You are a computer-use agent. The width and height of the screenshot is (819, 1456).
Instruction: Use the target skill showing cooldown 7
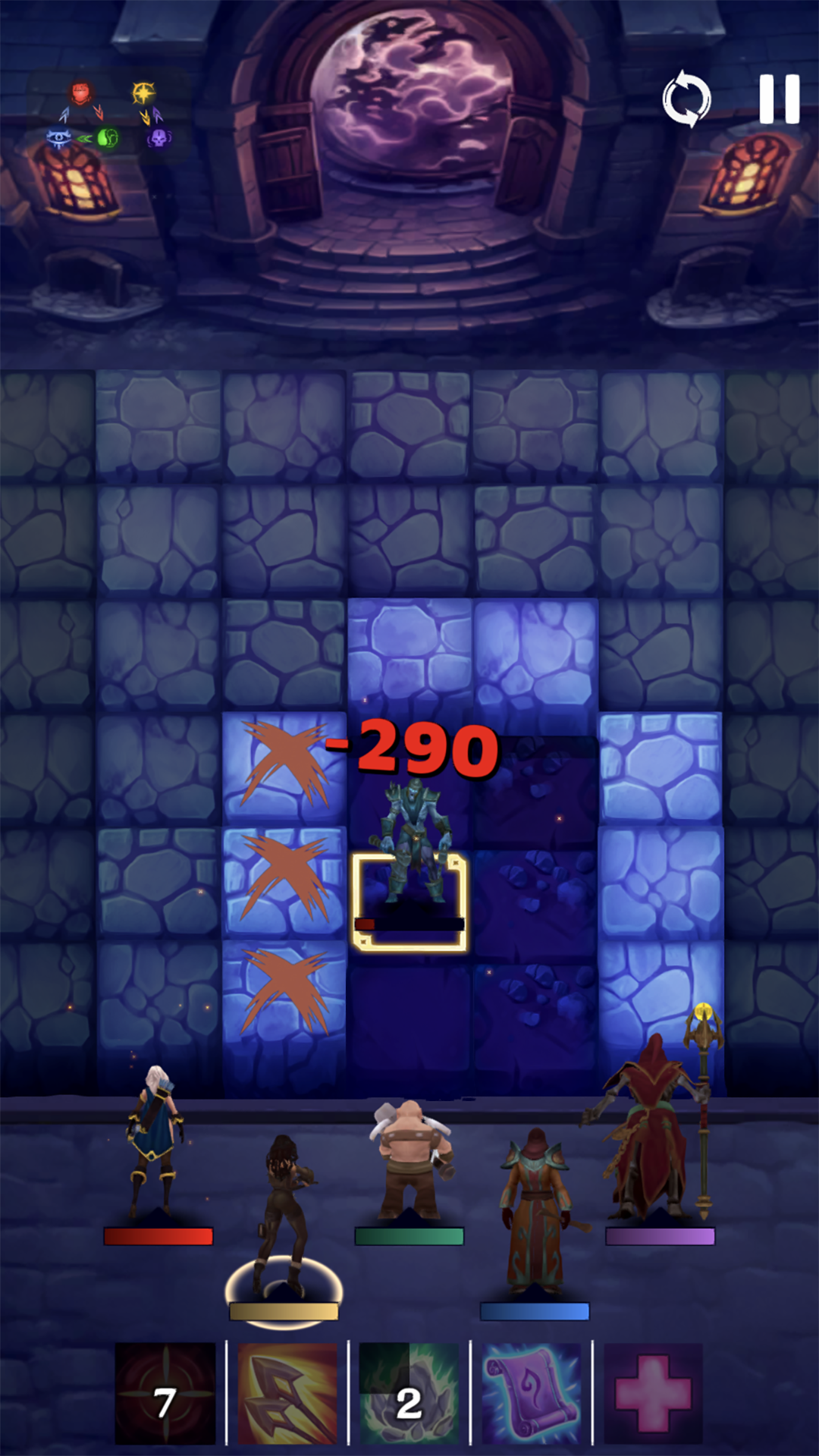tap(165, 1394)
